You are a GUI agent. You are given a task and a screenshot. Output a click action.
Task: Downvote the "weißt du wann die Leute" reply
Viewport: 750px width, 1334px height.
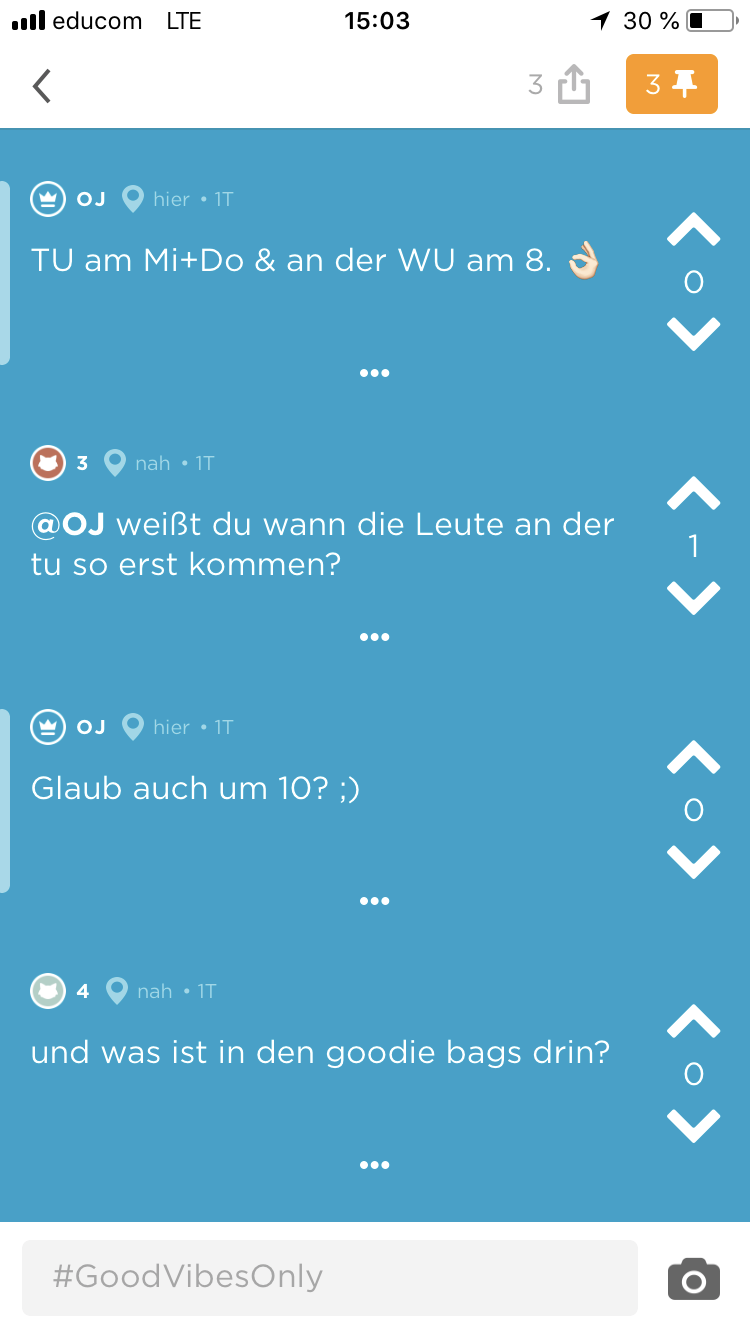693,597
